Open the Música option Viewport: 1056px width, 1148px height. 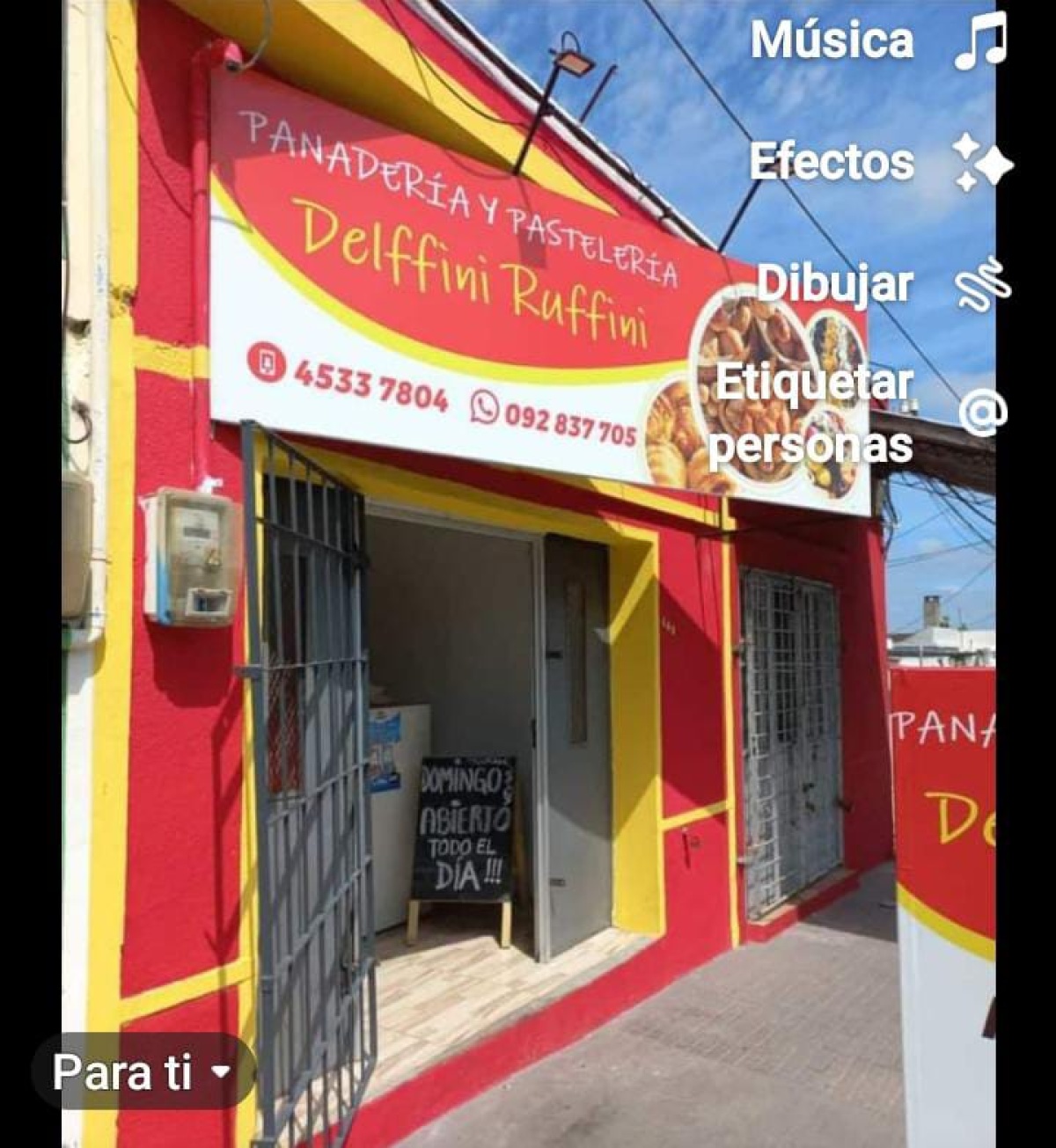pyautogui.click(x=979, y=41)
